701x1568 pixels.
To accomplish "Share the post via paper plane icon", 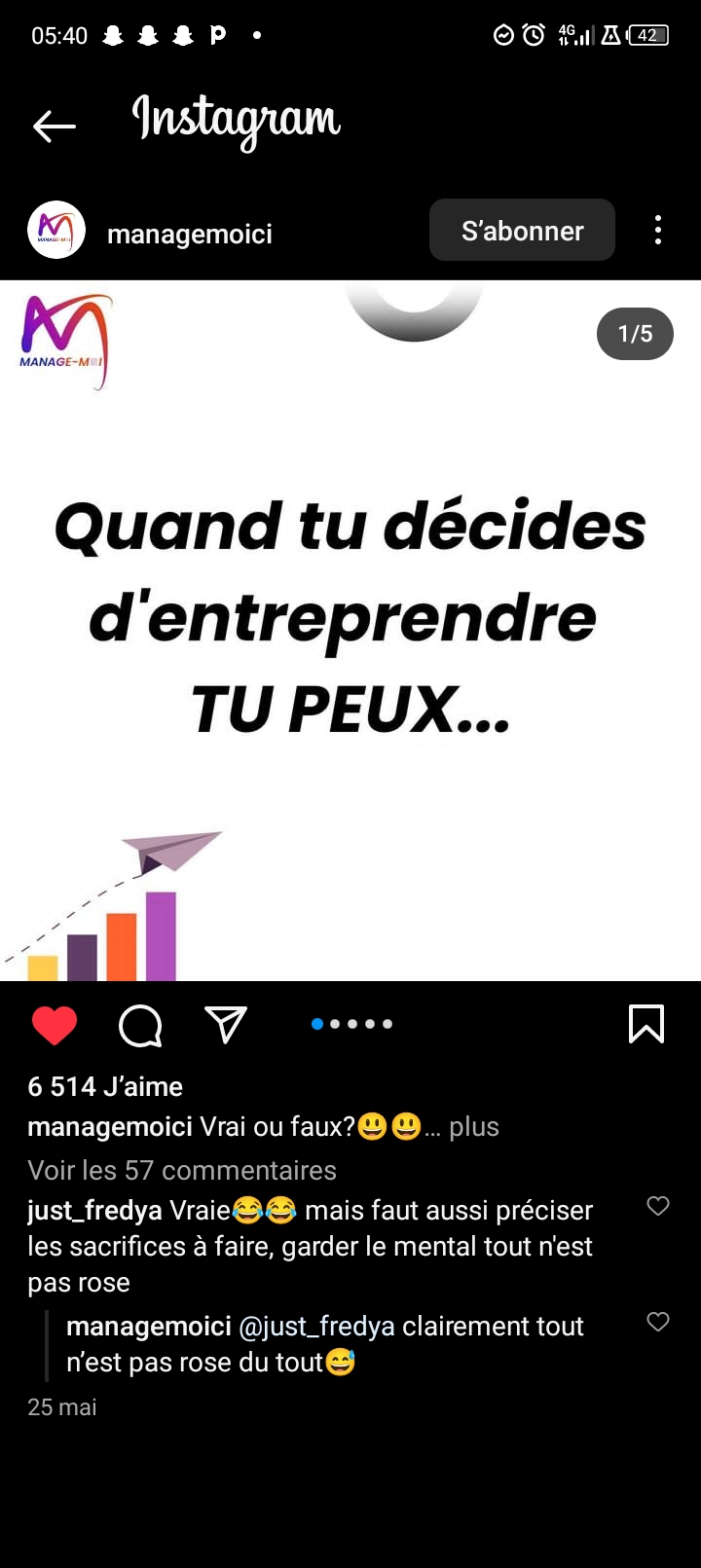I will [226, 1025].
